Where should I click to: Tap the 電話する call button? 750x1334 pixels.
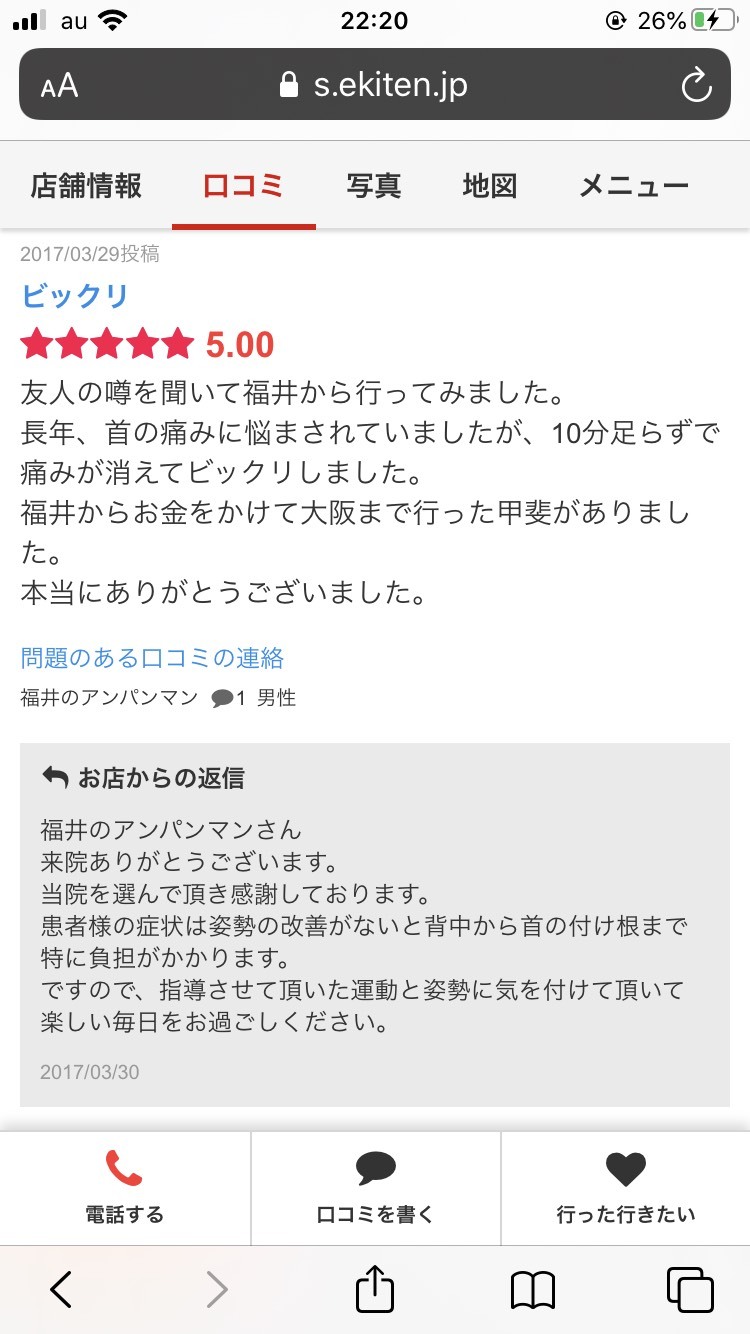coord(125,1189)
